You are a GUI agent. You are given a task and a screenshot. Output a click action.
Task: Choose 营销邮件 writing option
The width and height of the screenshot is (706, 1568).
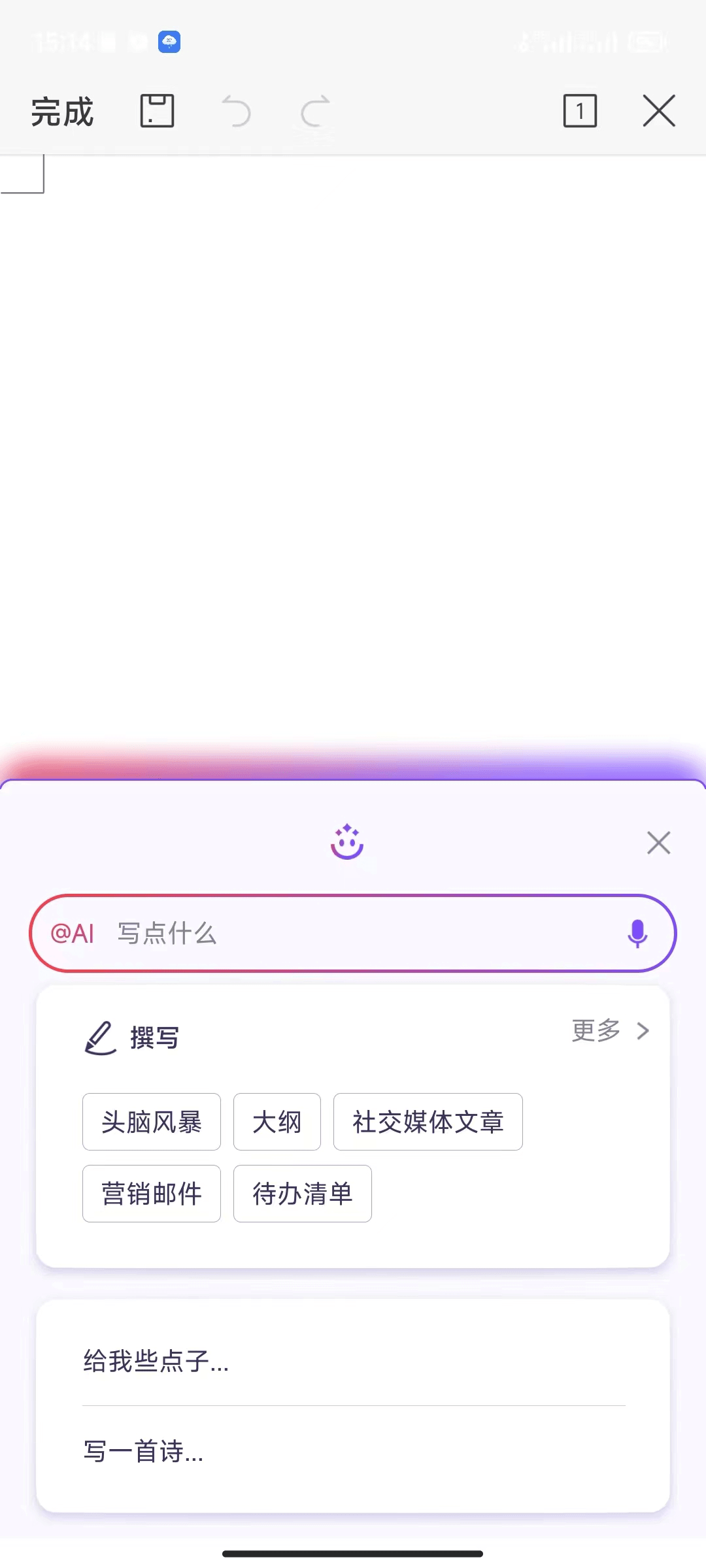point(151,1194)
